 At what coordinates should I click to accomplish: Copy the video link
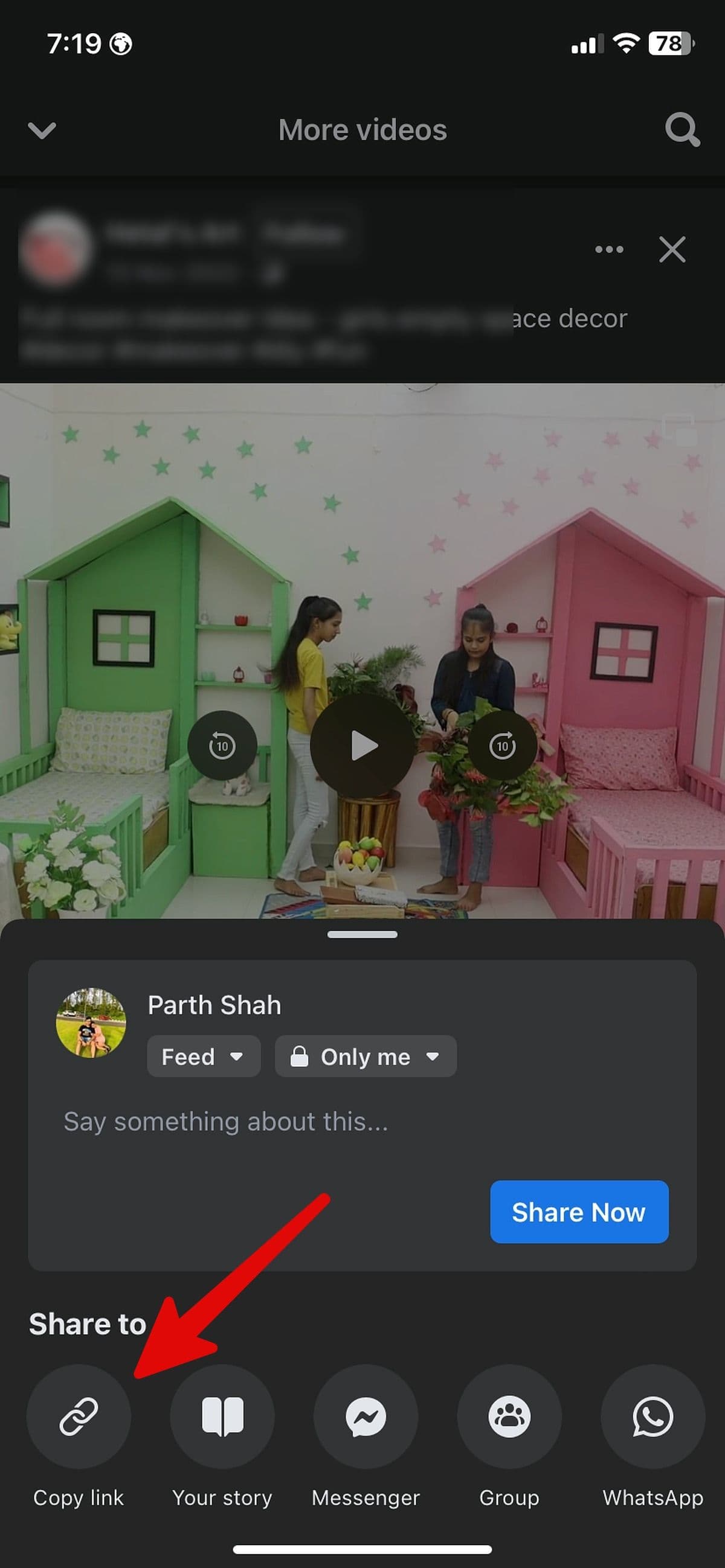click(79, 1416)
